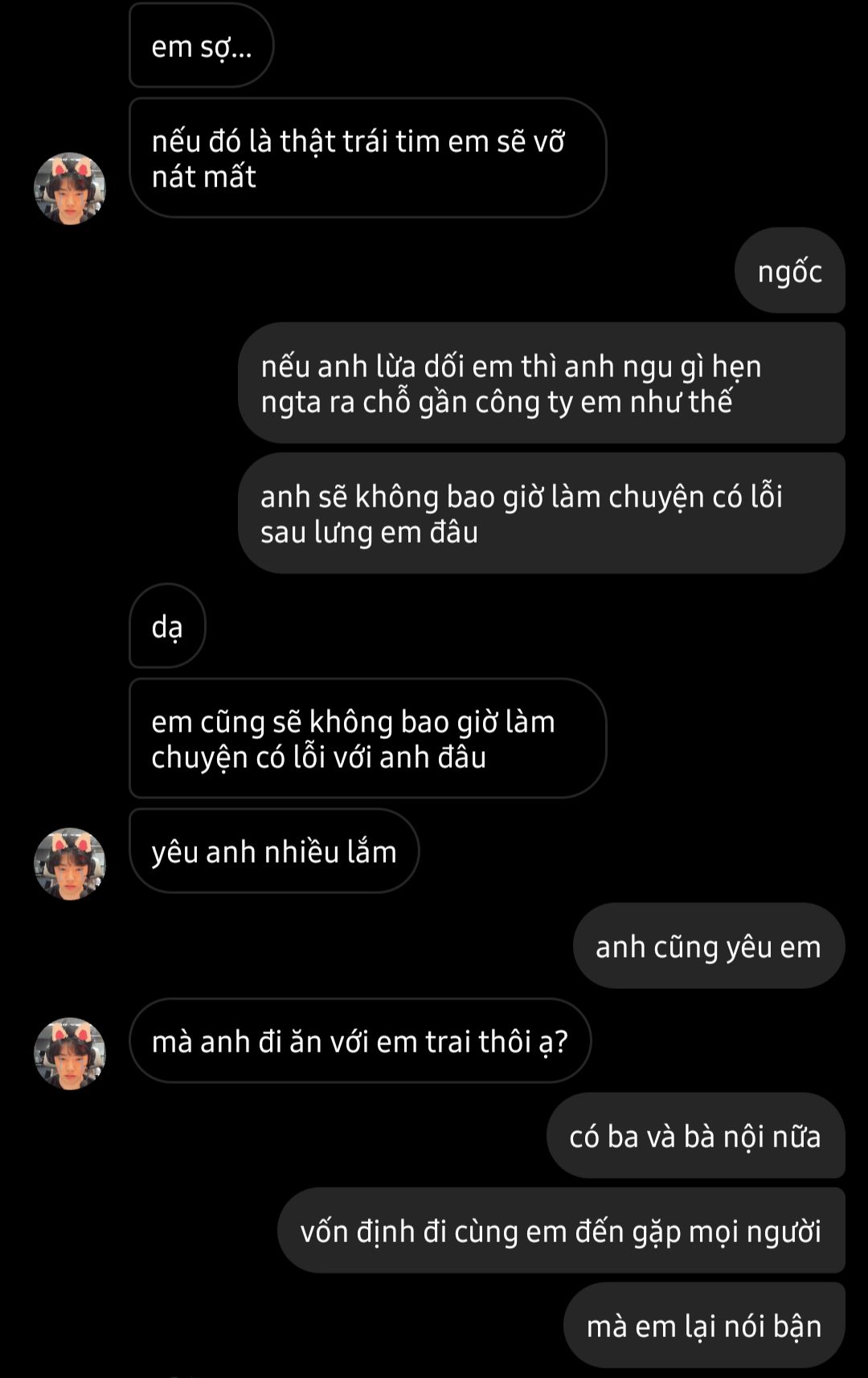View profile from avatar by "mà anh đi ăn" message
Screen dimensions: 868x1378
(70, 1053)
